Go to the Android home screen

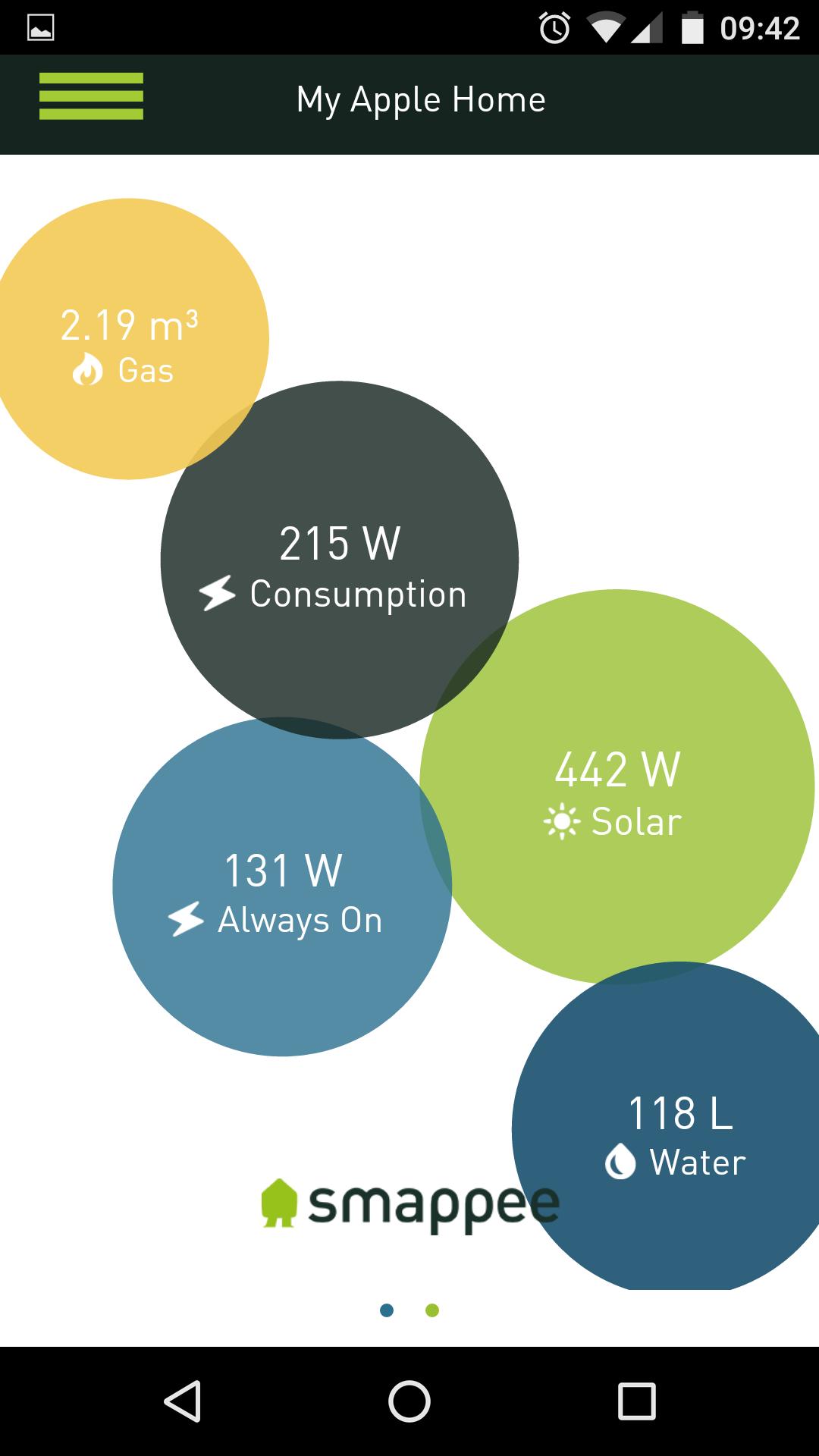[x=409, y=1401]
